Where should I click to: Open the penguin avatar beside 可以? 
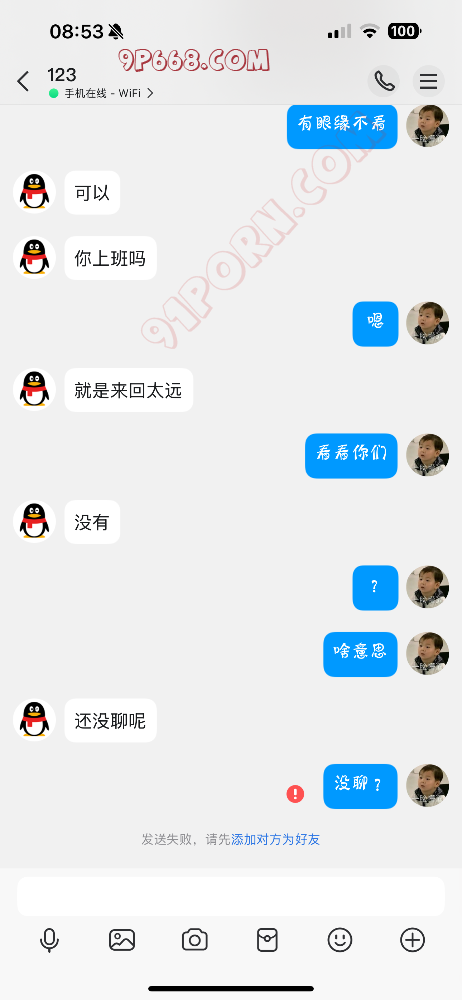(x=34, y=192)
